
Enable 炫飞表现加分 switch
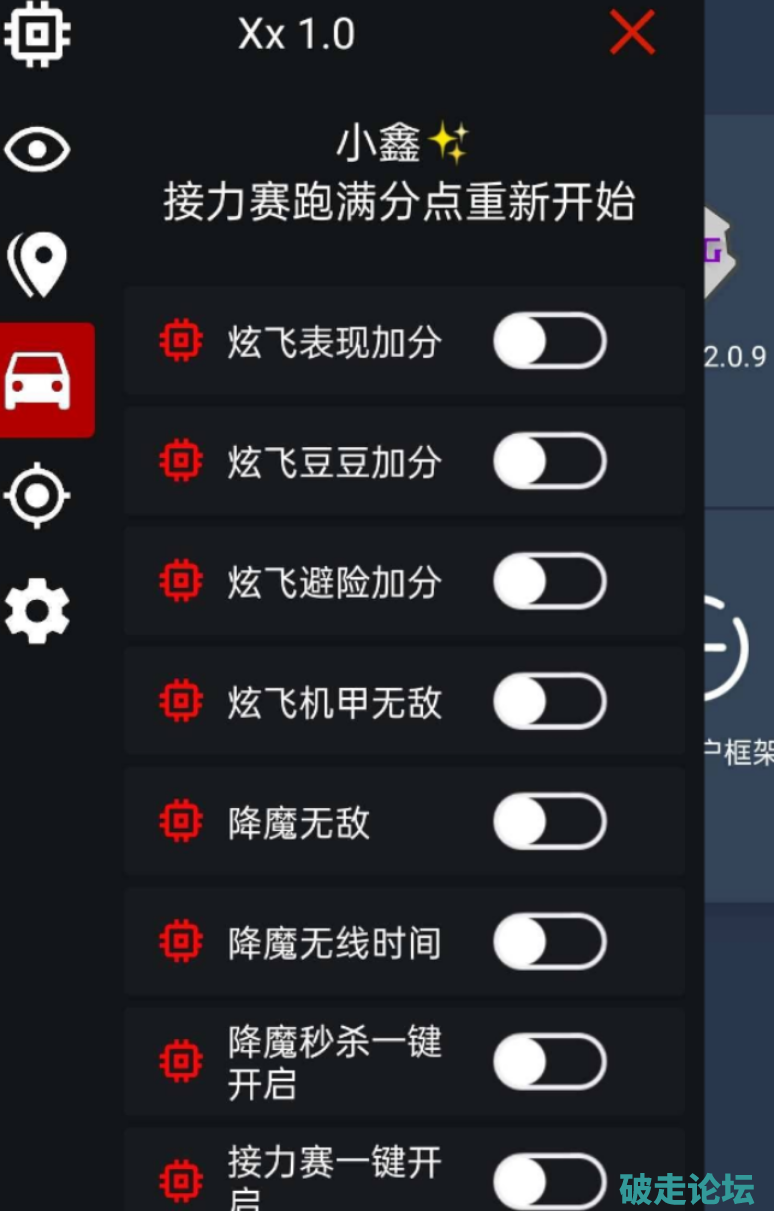549,342
